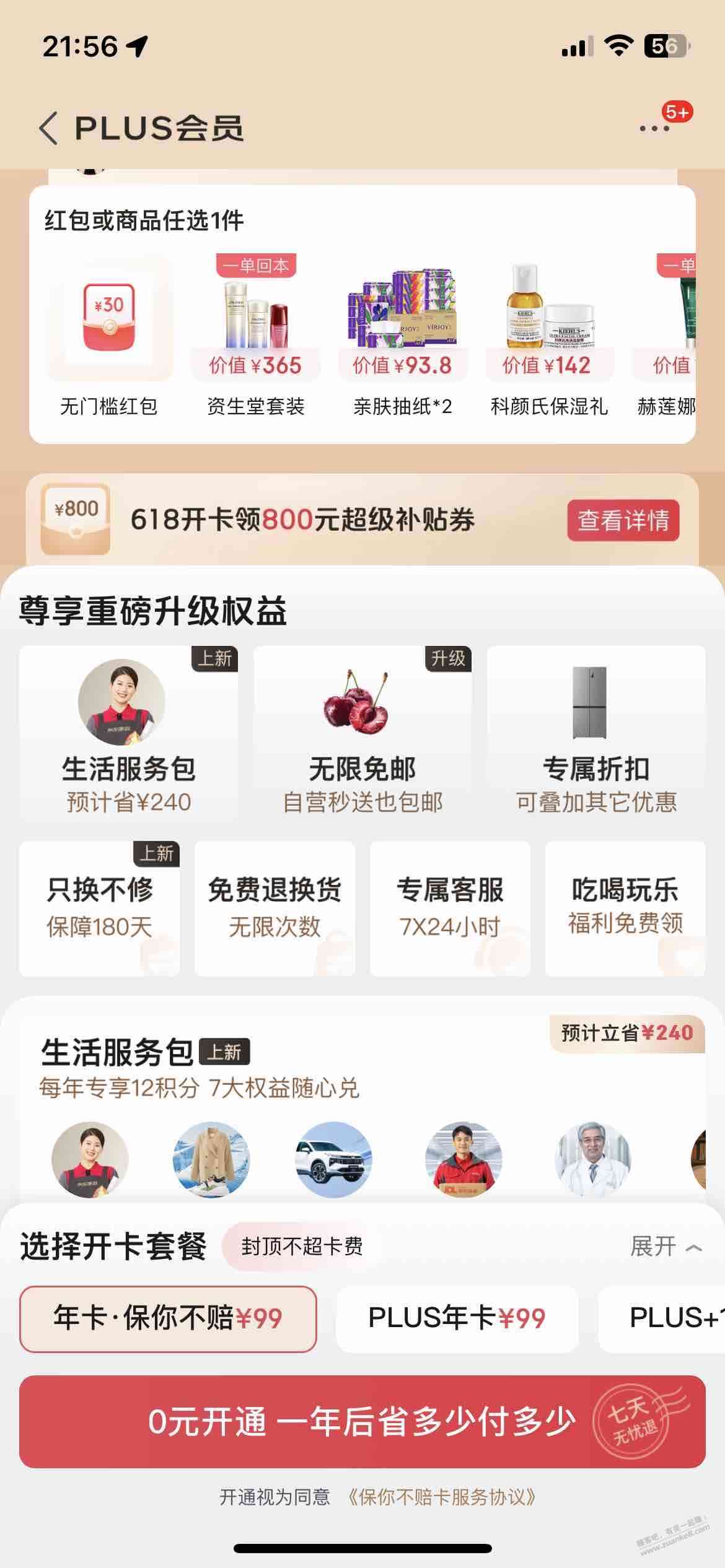This screenshot has height=1568, width=725.
Task: Open the three-dot overflow menu
Action: pyautogui.click(x=654, y=129)
